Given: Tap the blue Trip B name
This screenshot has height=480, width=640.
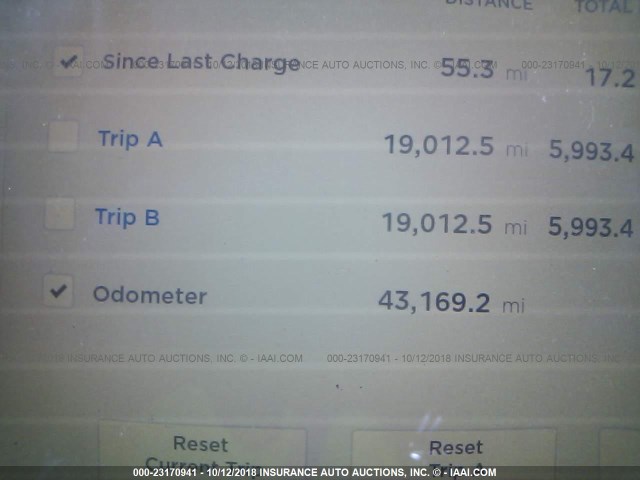Looking at the screenshot, I should tap(127, 216).
